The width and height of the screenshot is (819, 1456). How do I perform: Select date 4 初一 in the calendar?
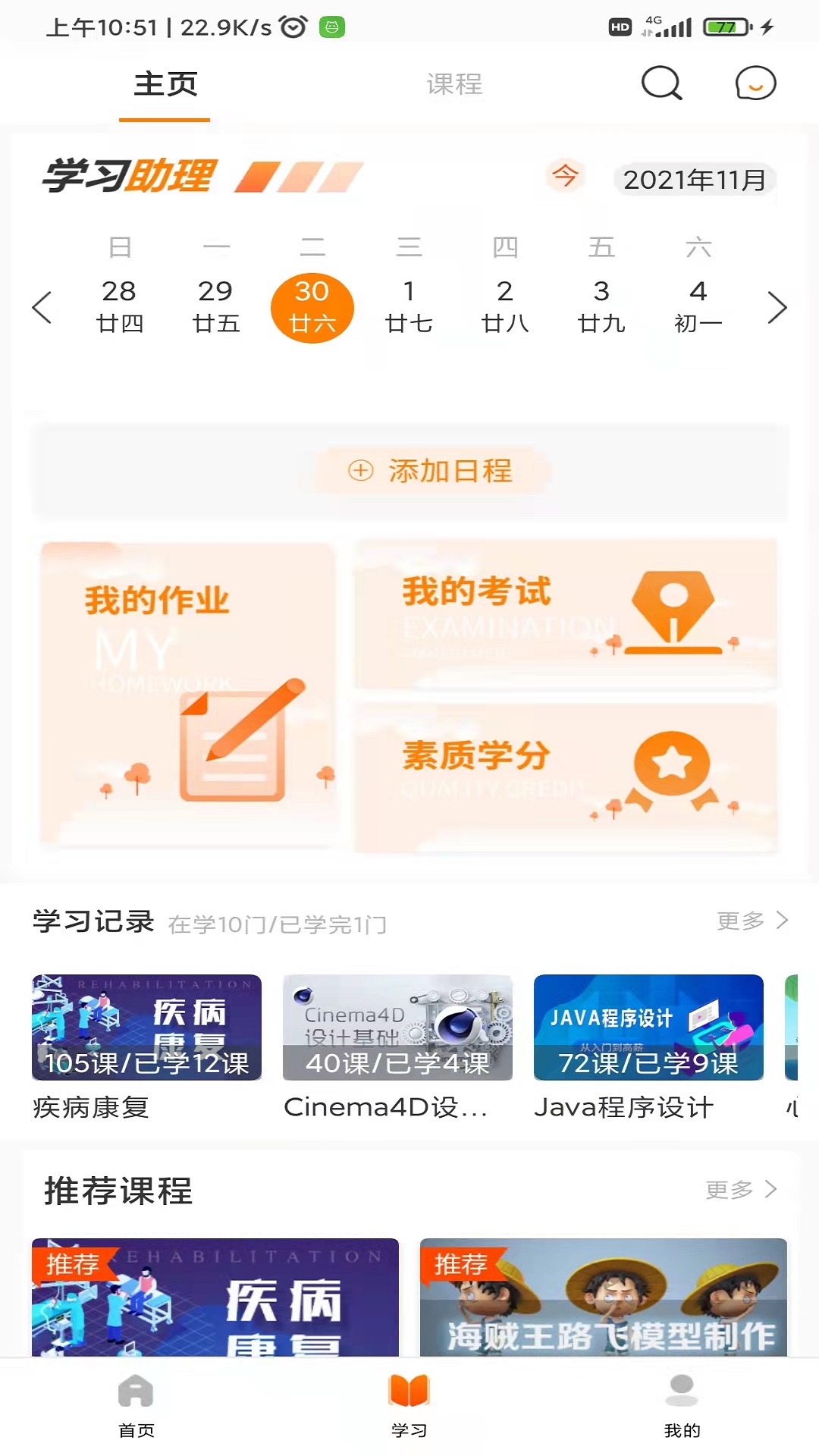click(698, 307)
